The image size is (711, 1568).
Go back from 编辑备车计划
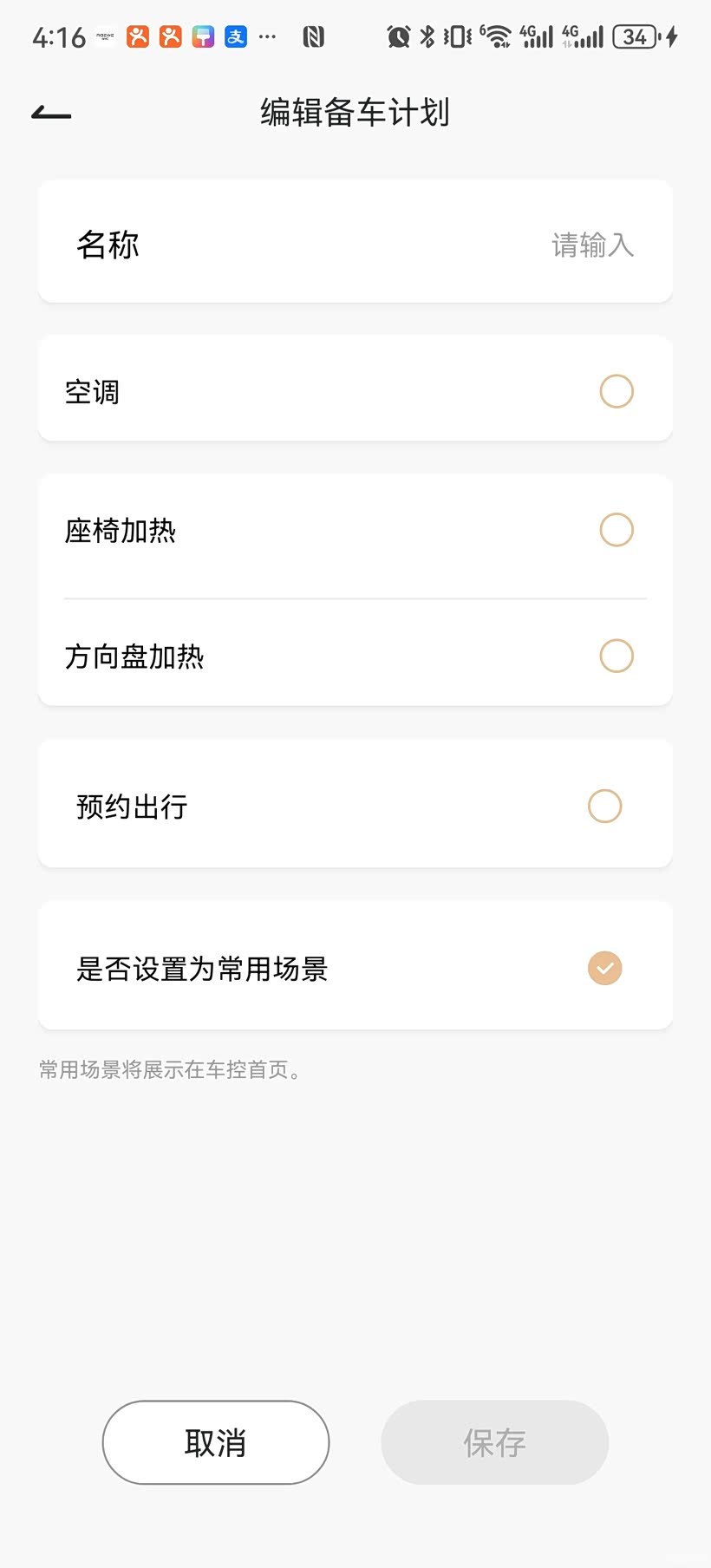pyautogui.click(x=51, y=114)
